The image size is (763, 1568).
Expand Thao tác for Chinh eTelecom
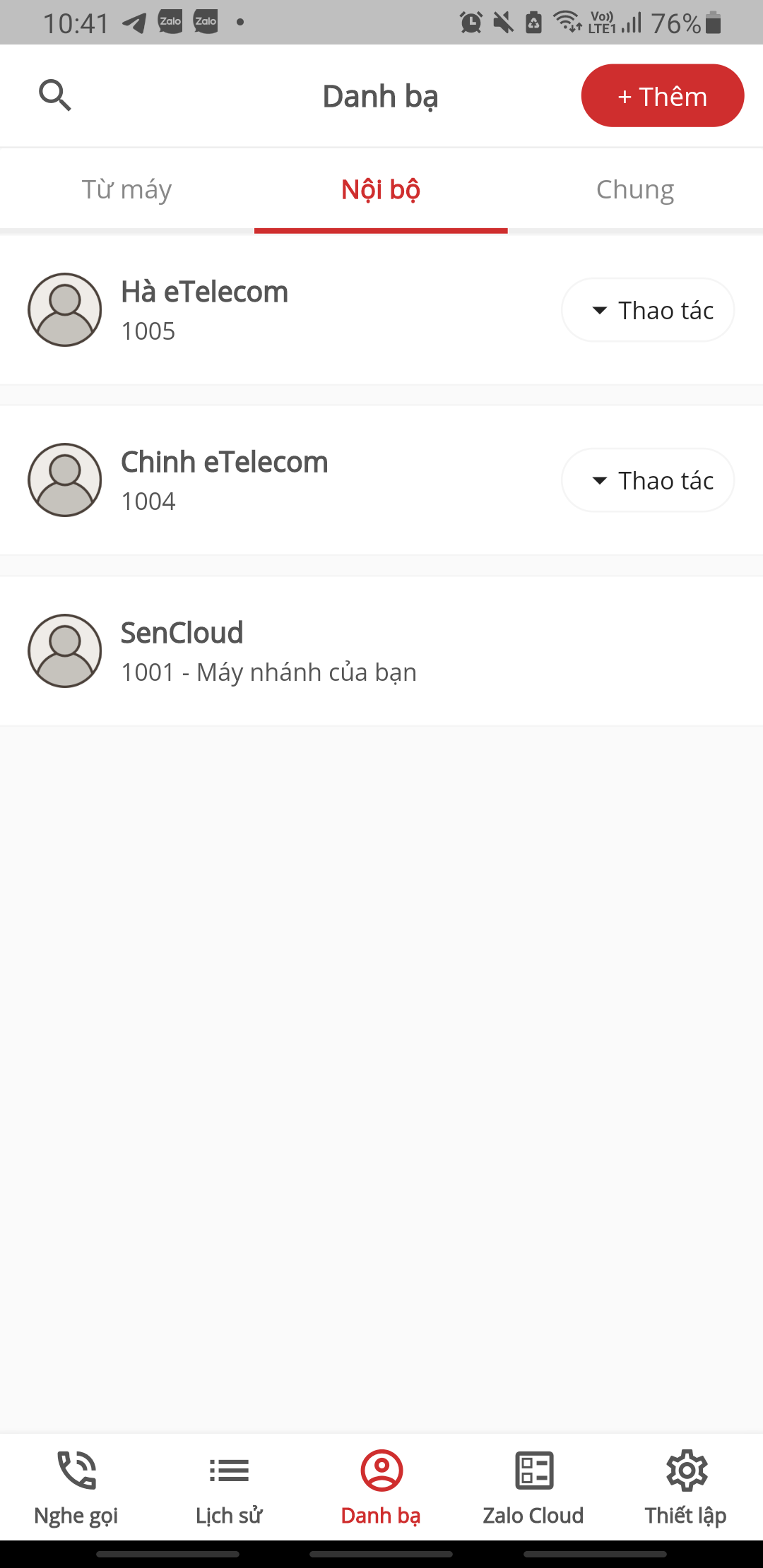(x=648, y=480)
